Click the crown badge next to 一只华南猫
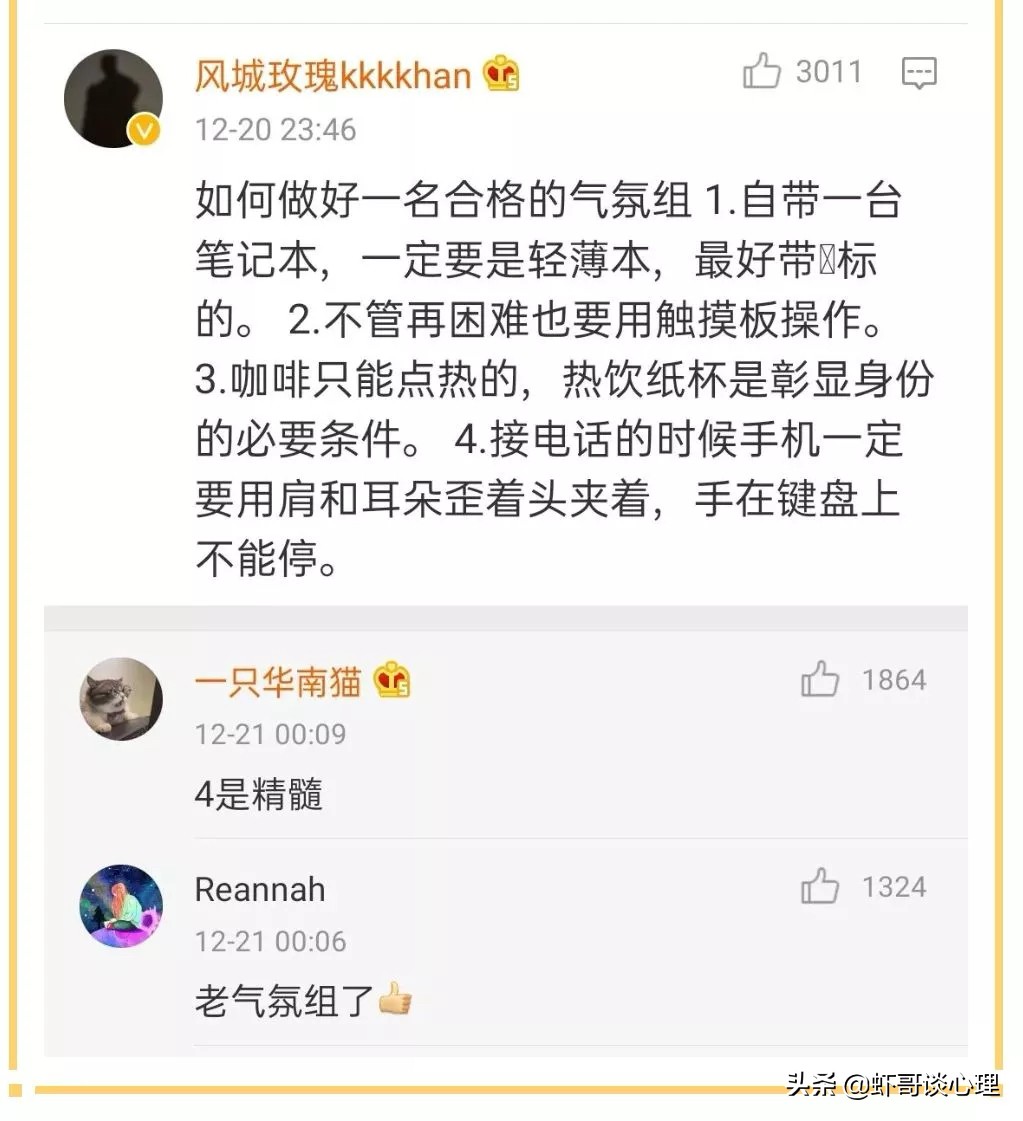The width and height of the screenshot is (1023, 1121). click(x=393, y=681)
